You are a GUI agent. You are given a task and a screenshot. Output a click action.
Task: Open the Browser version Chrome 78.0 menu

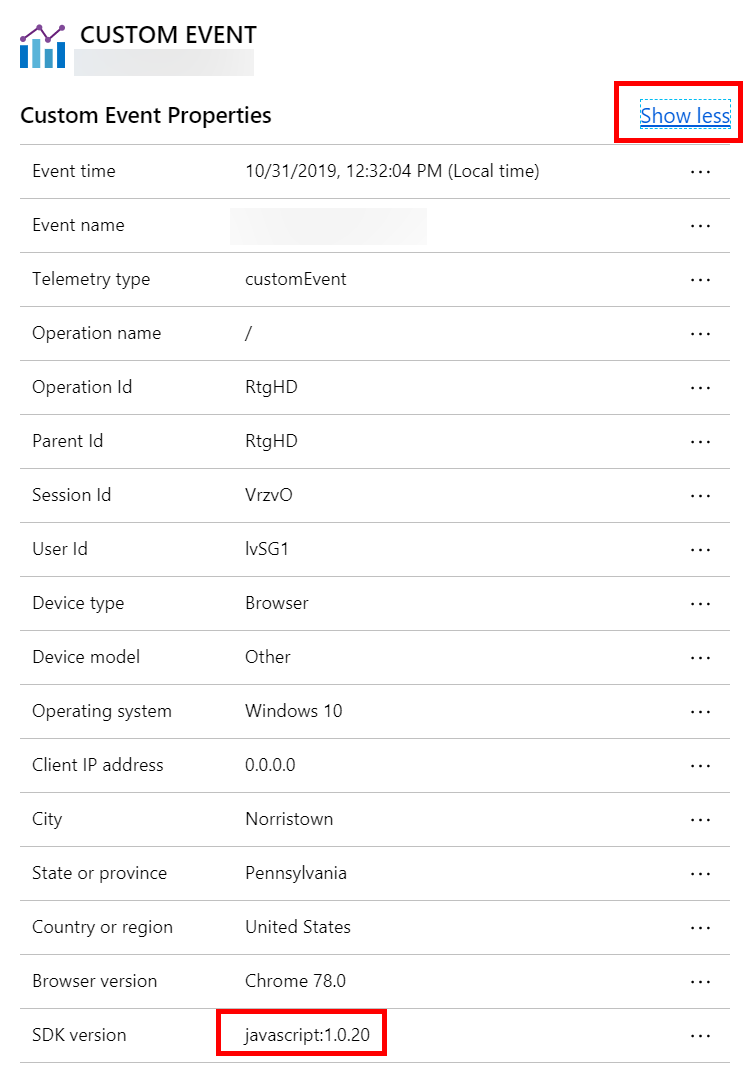pyautogui.click(x=700, y=981)
